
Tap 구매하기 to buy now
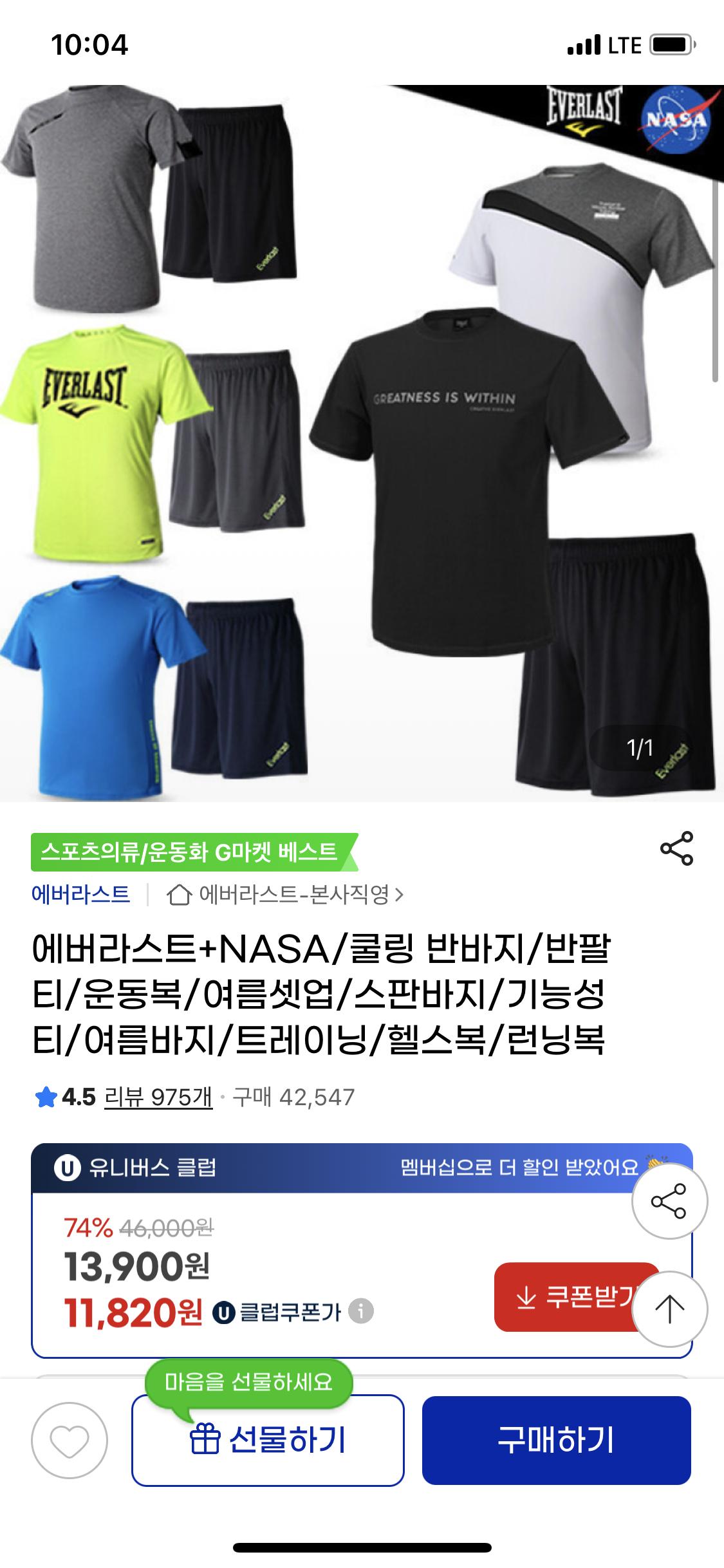(x=557, y=1440)
